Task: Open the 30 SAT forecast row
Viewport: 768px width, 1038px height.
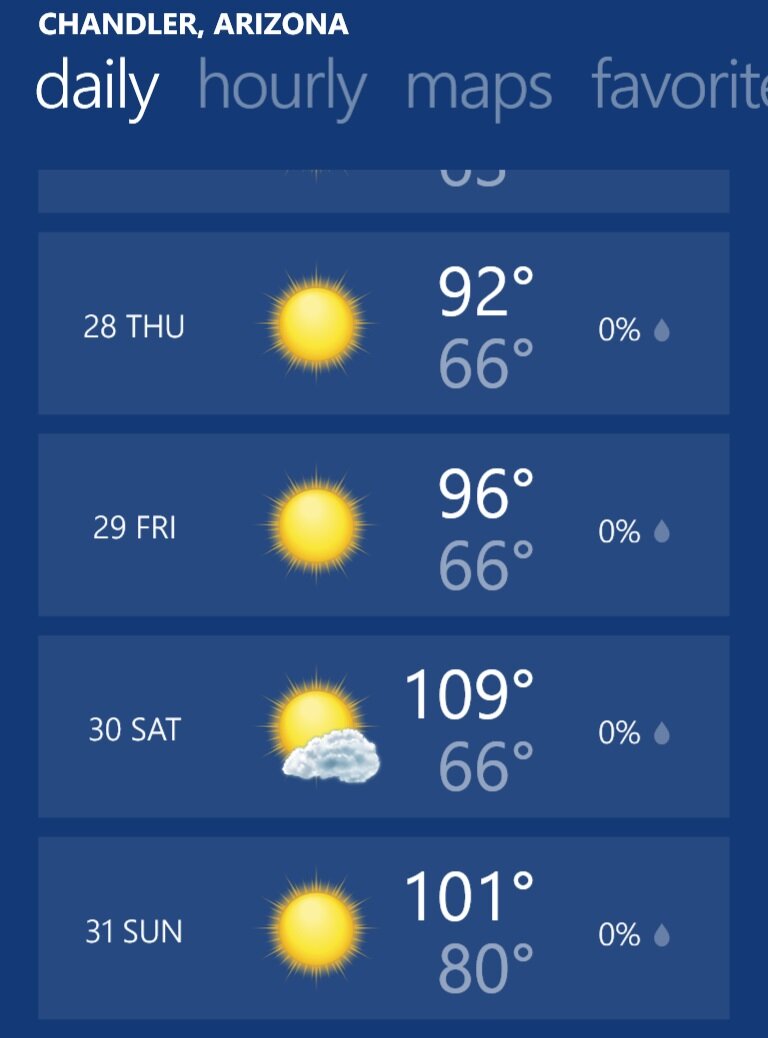Action: pos(383,727)
